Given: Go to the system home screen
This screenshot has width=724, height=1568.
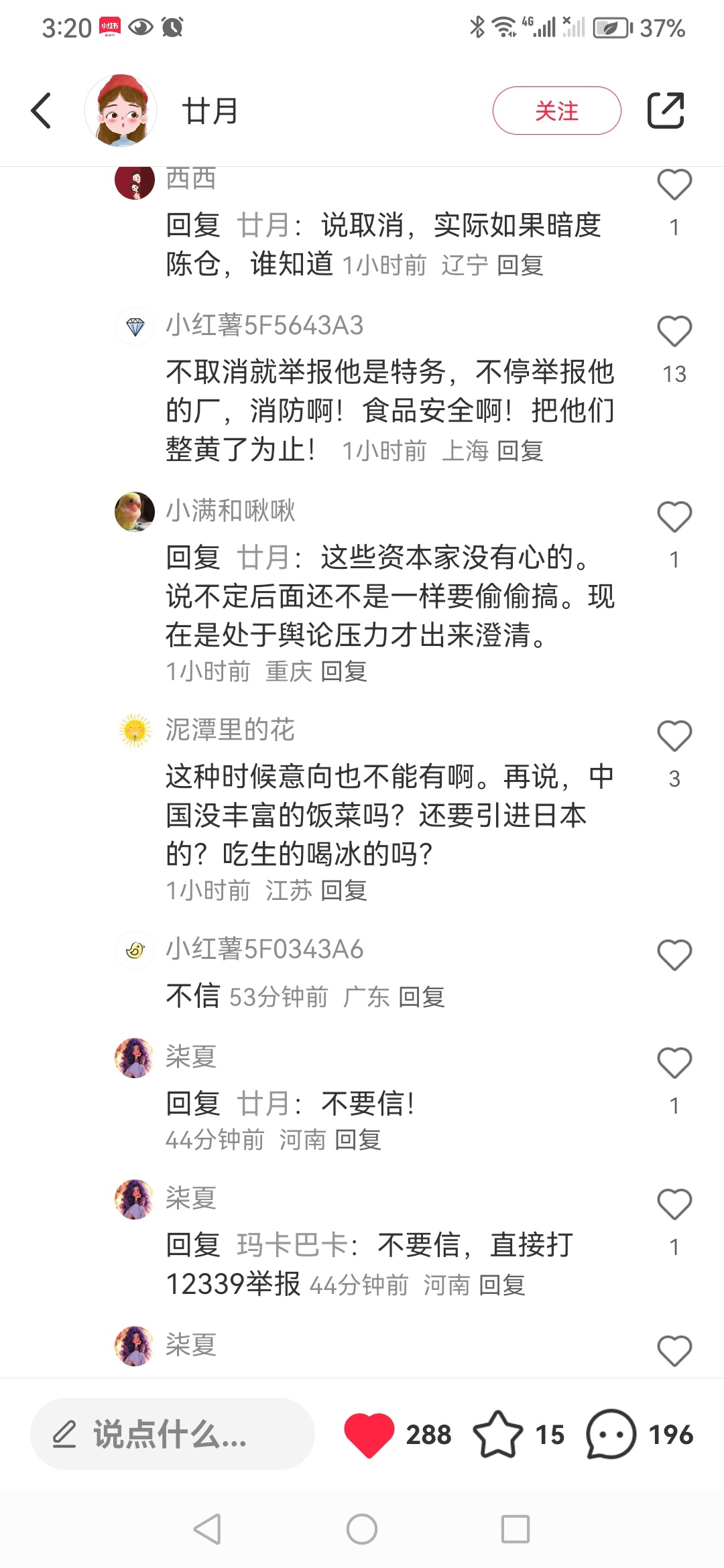Looking at the screenshot, I should pyautogui.click(x=362, y=1529).
